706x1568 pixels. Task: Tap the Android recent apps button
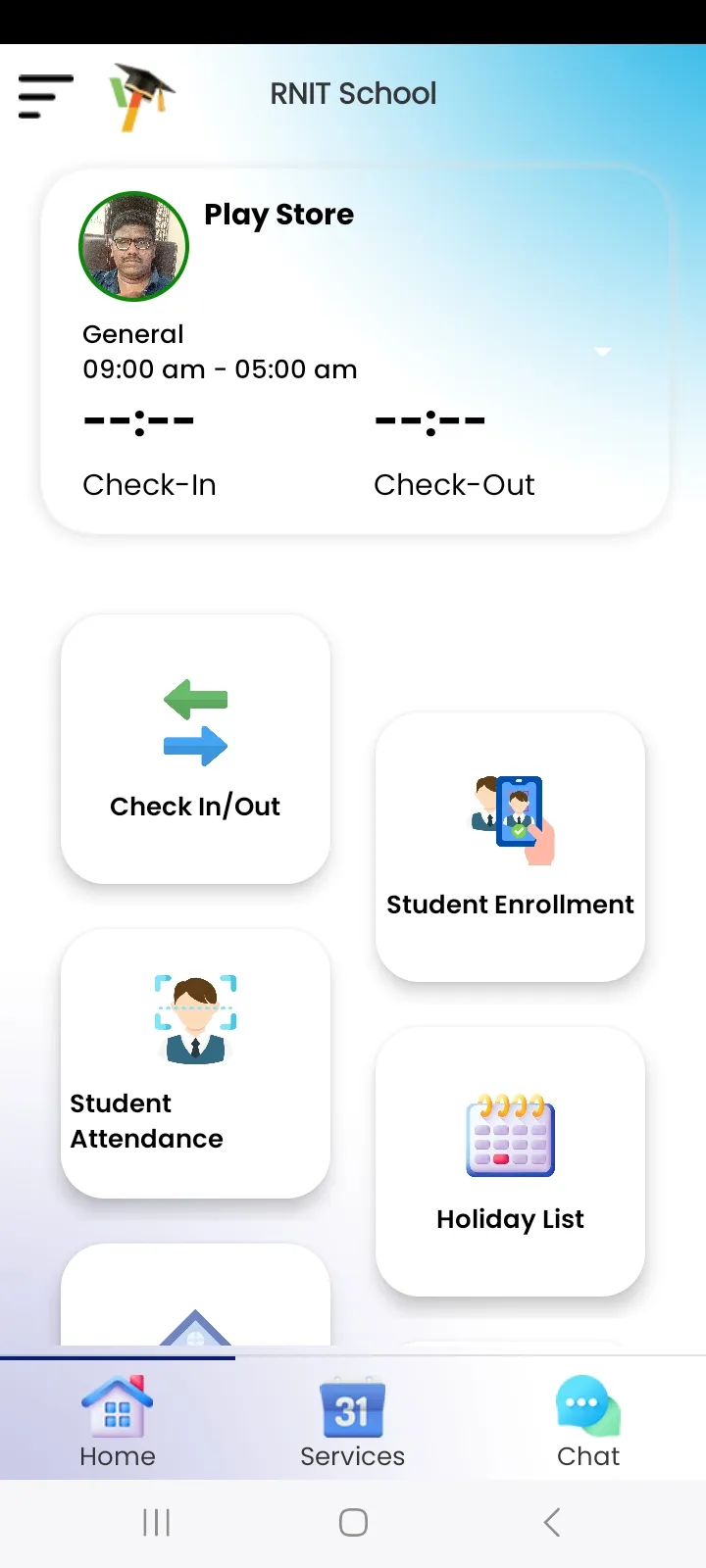pos(156,1522)
